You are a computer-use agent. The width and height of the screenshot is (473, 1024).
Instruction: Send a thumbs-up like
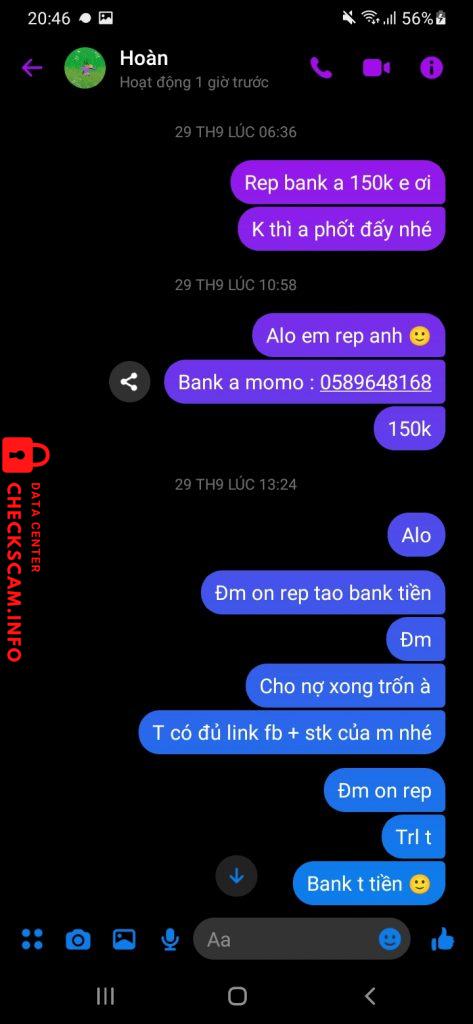pyautogui.click(x=442, y=939)
